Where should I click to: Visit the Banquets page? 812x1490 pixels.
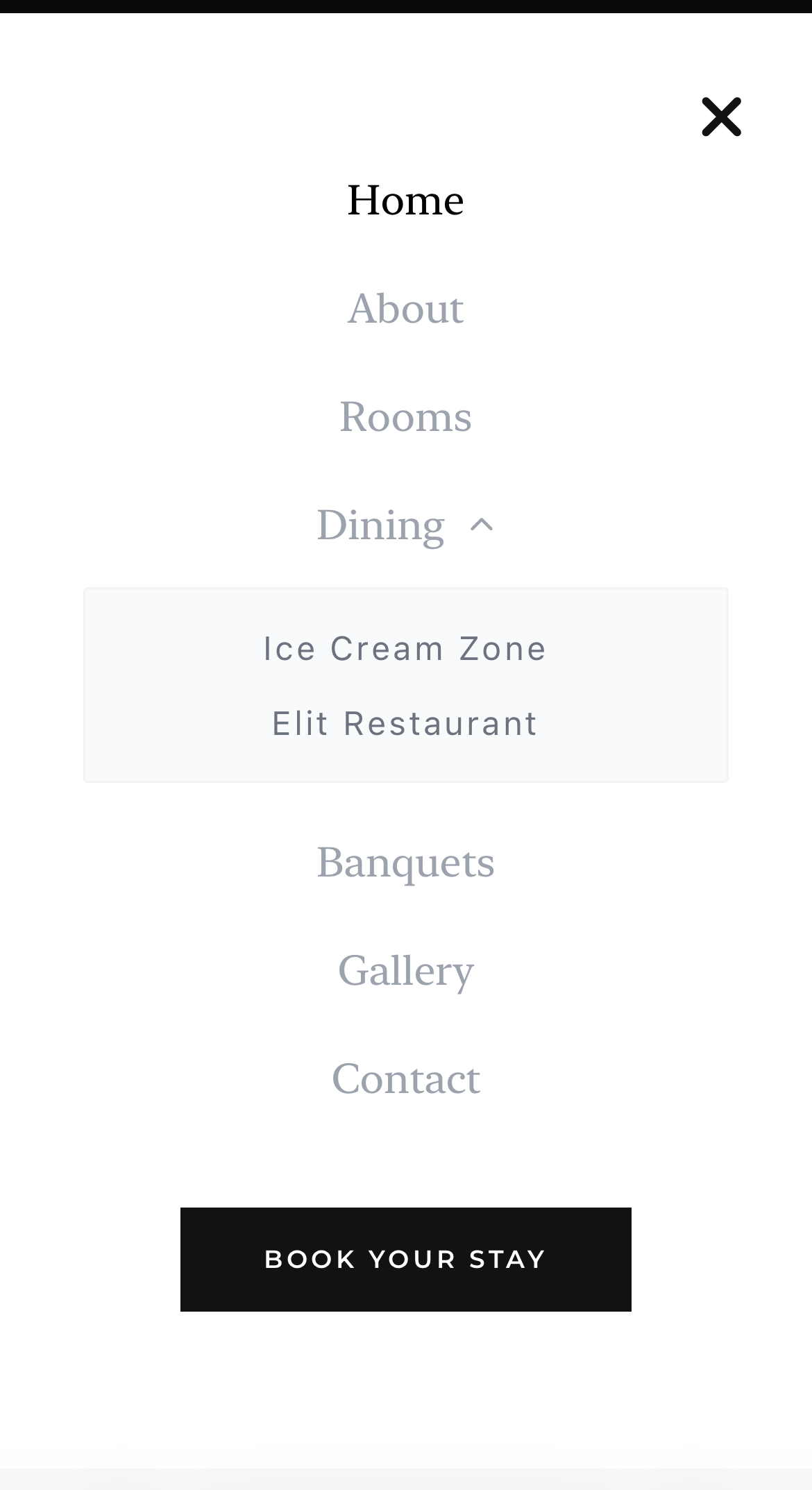pos(405,863)
